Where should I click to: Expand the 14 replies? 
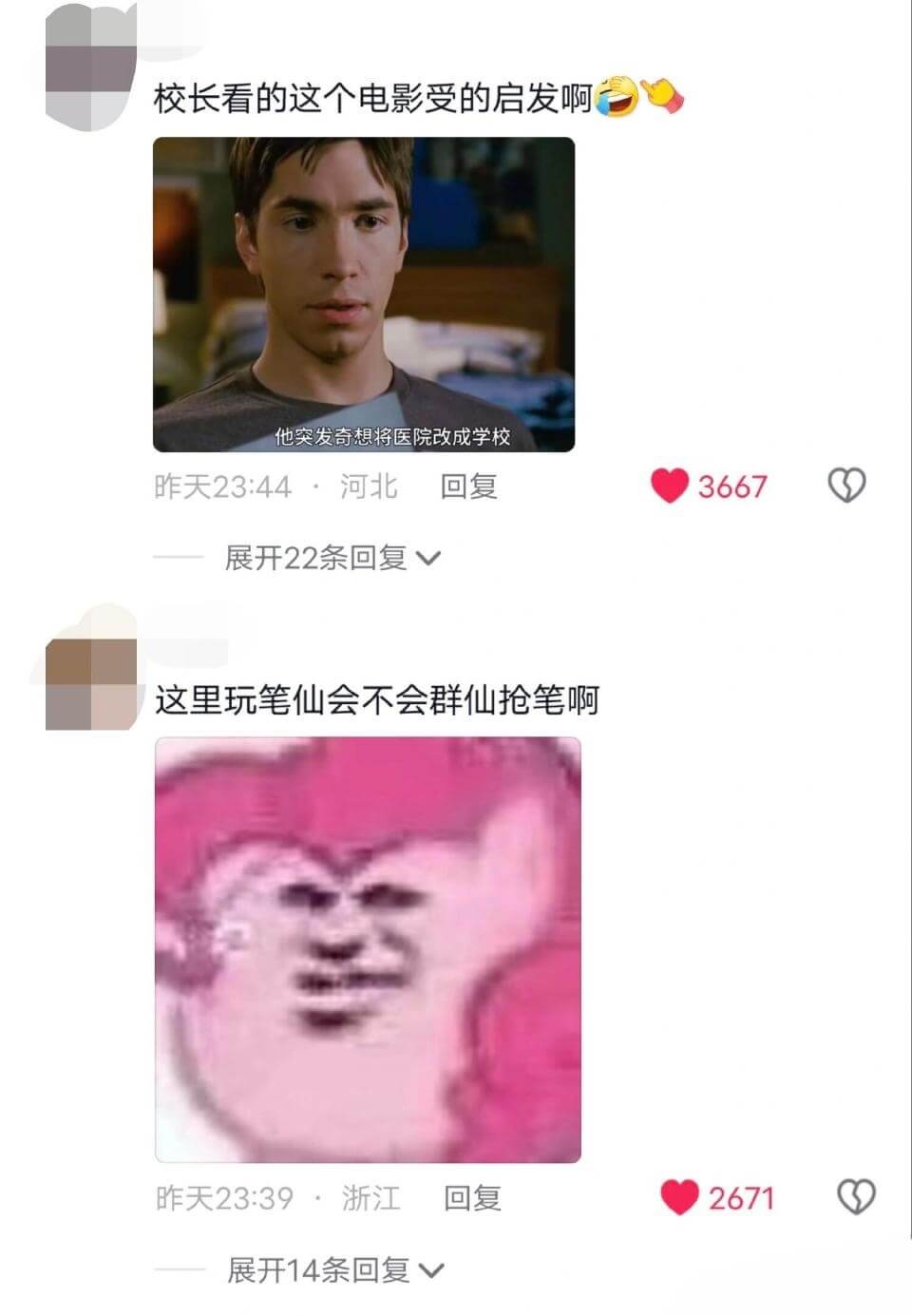(x=334, y=1269)
